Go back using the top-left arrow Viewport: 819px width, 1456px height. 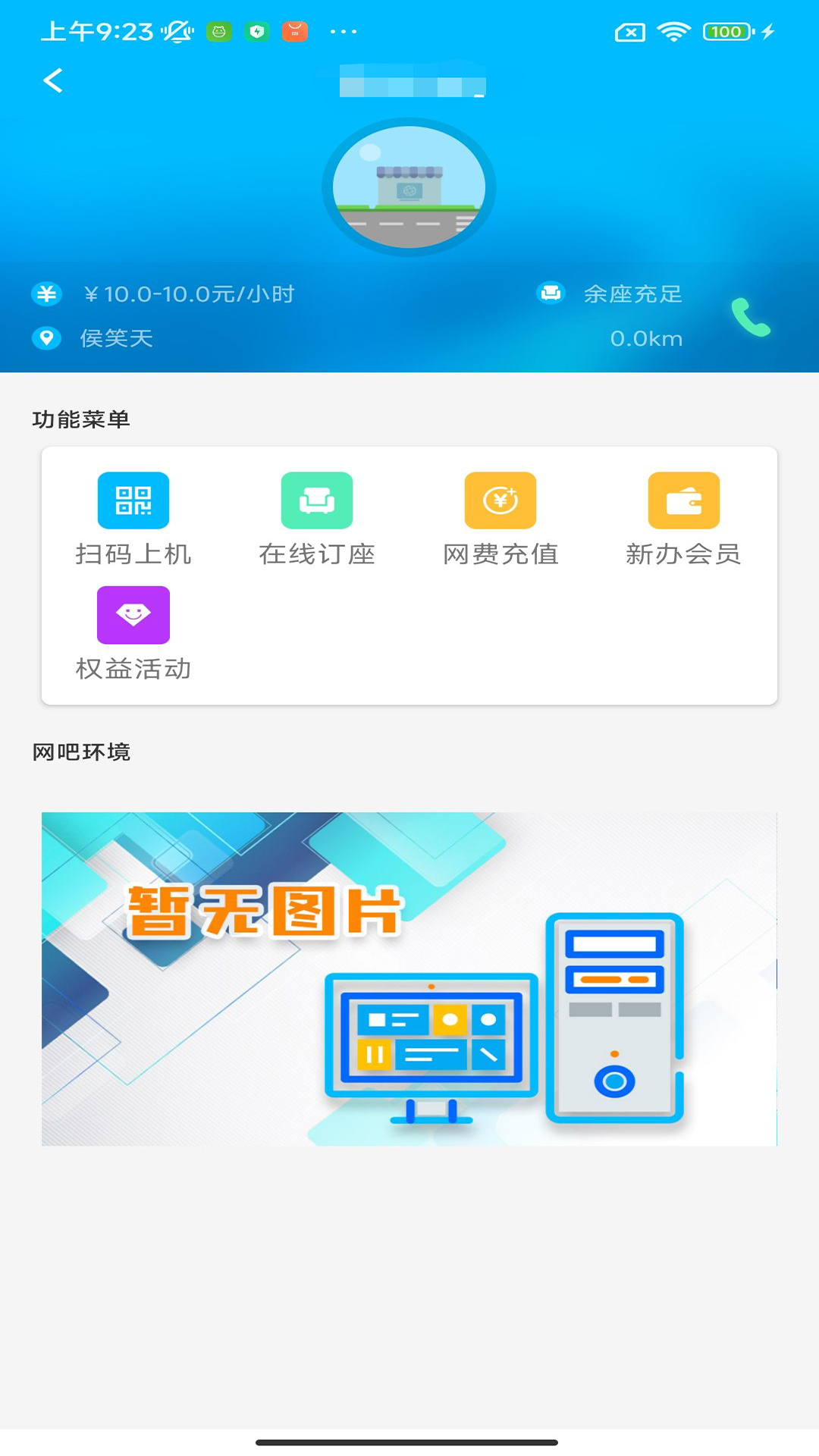52,80
